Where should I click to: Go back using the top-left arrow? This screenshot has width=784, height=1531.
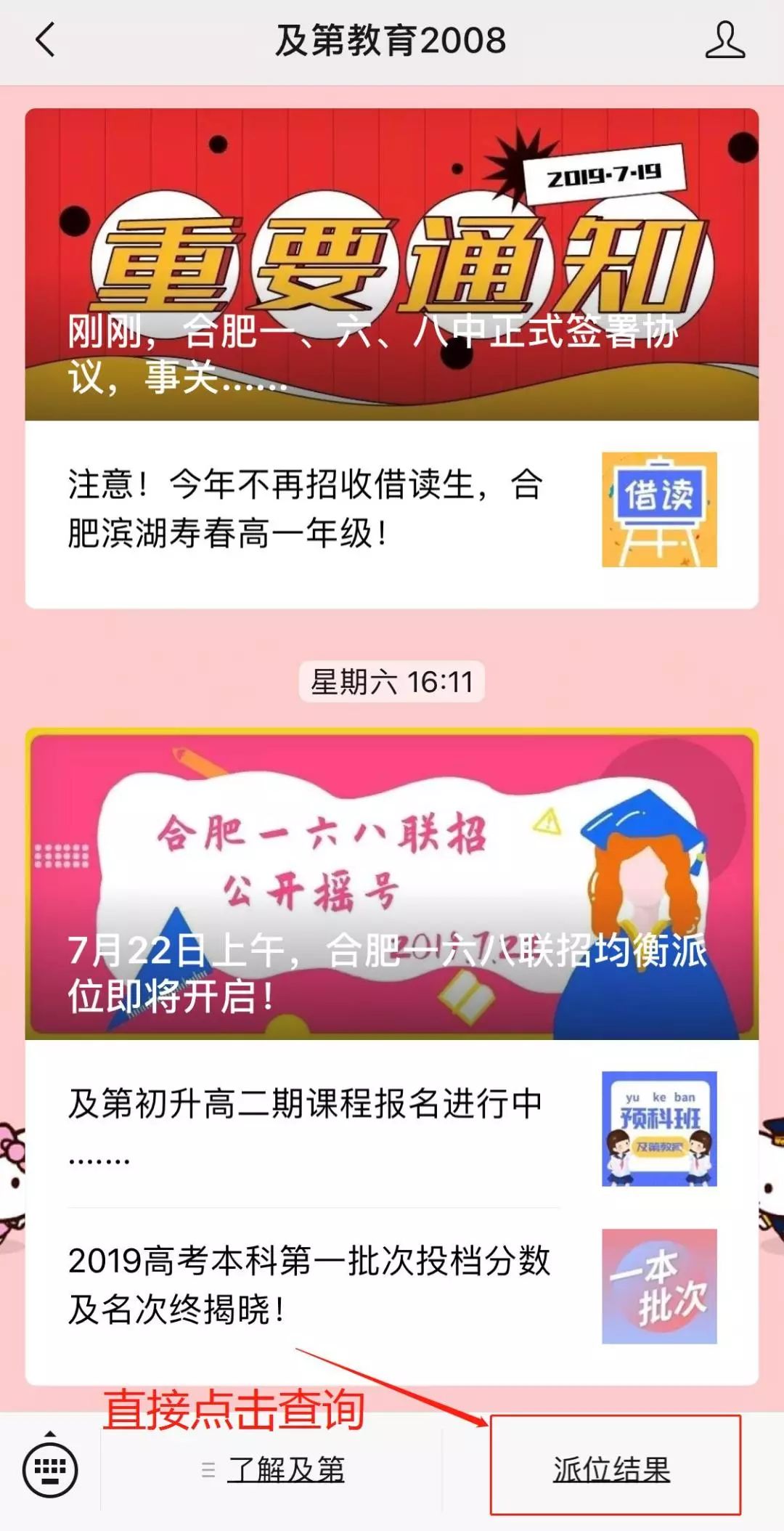tap(45, 40)
